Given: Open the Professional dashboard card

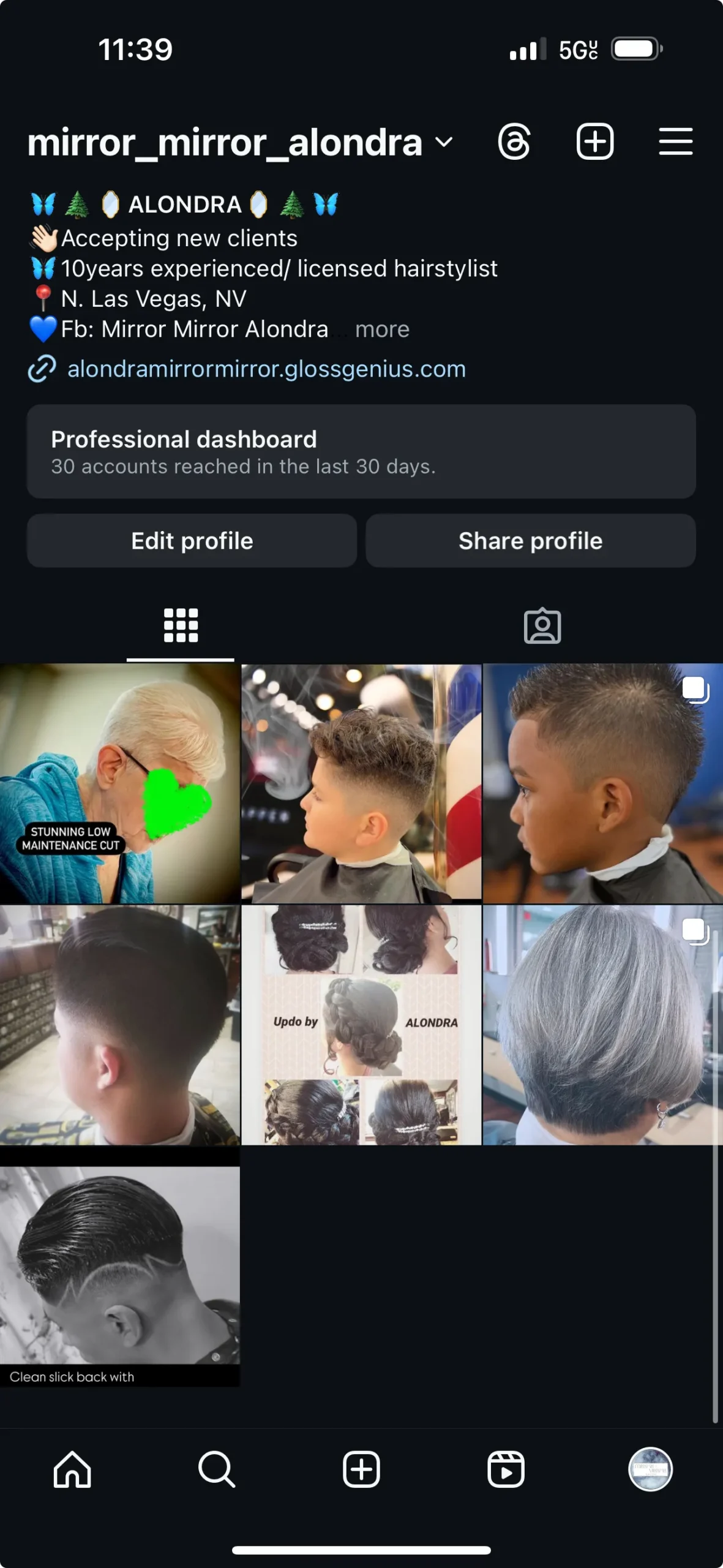Looking at the screenshot, I should click(361, 451).
